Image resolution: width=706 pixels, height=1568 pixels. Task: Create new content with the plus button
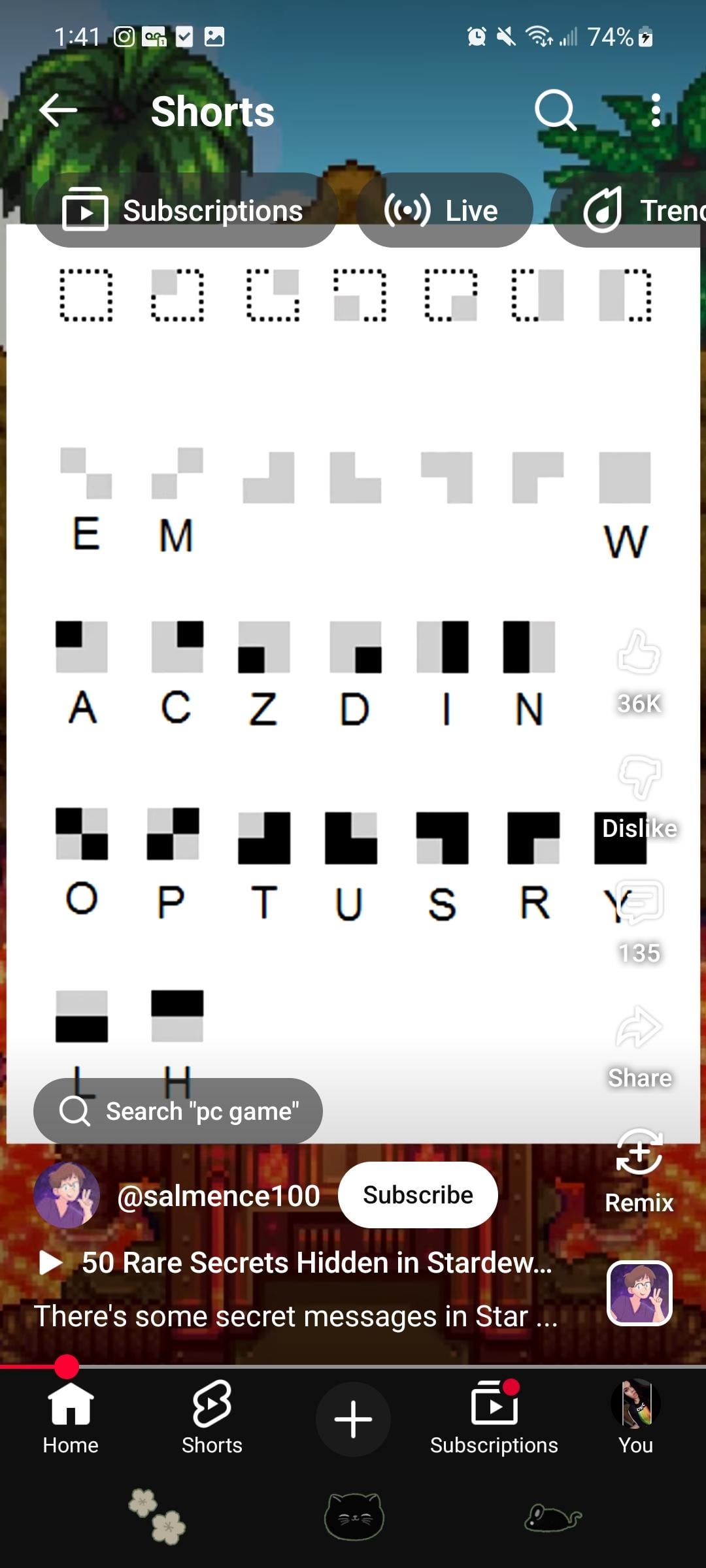[353, 1419]
